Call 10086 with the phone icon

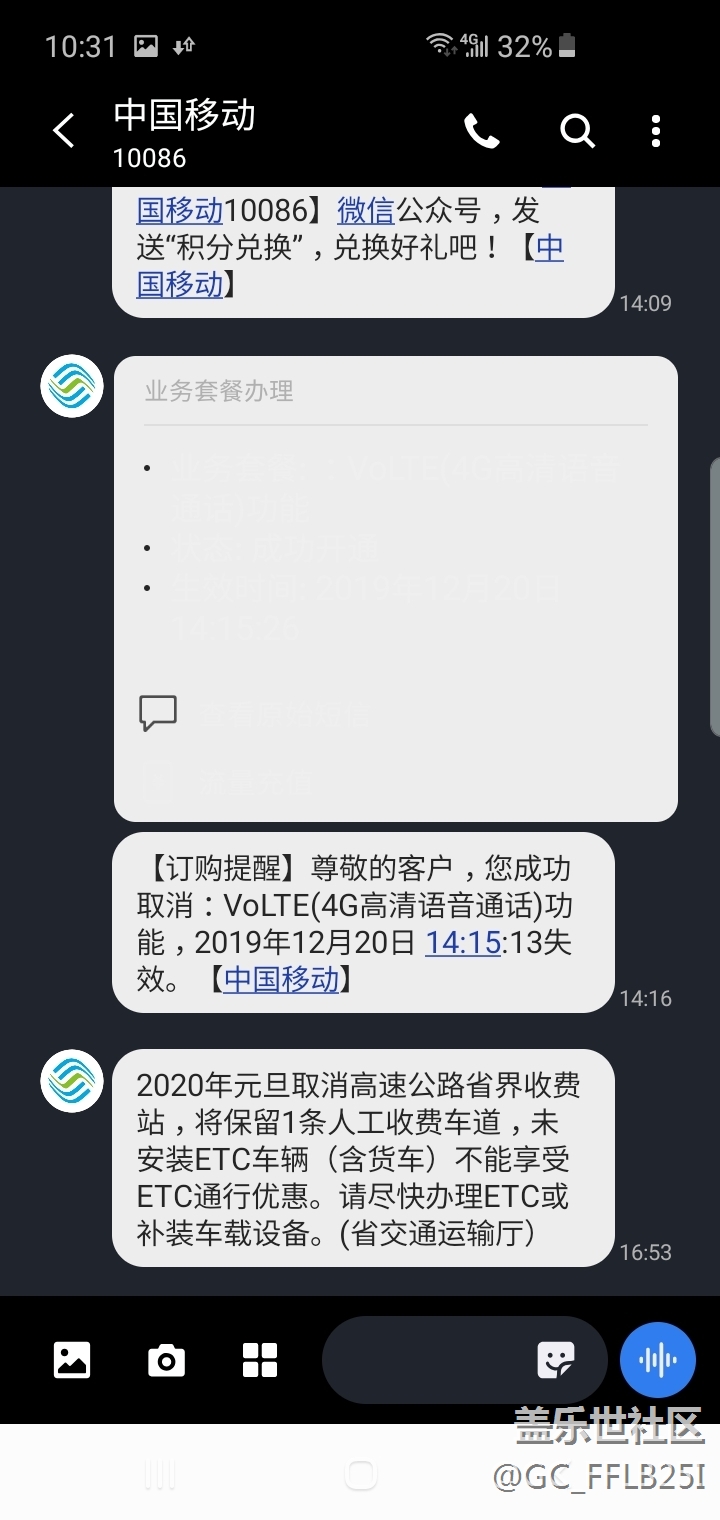pos(481,131)
